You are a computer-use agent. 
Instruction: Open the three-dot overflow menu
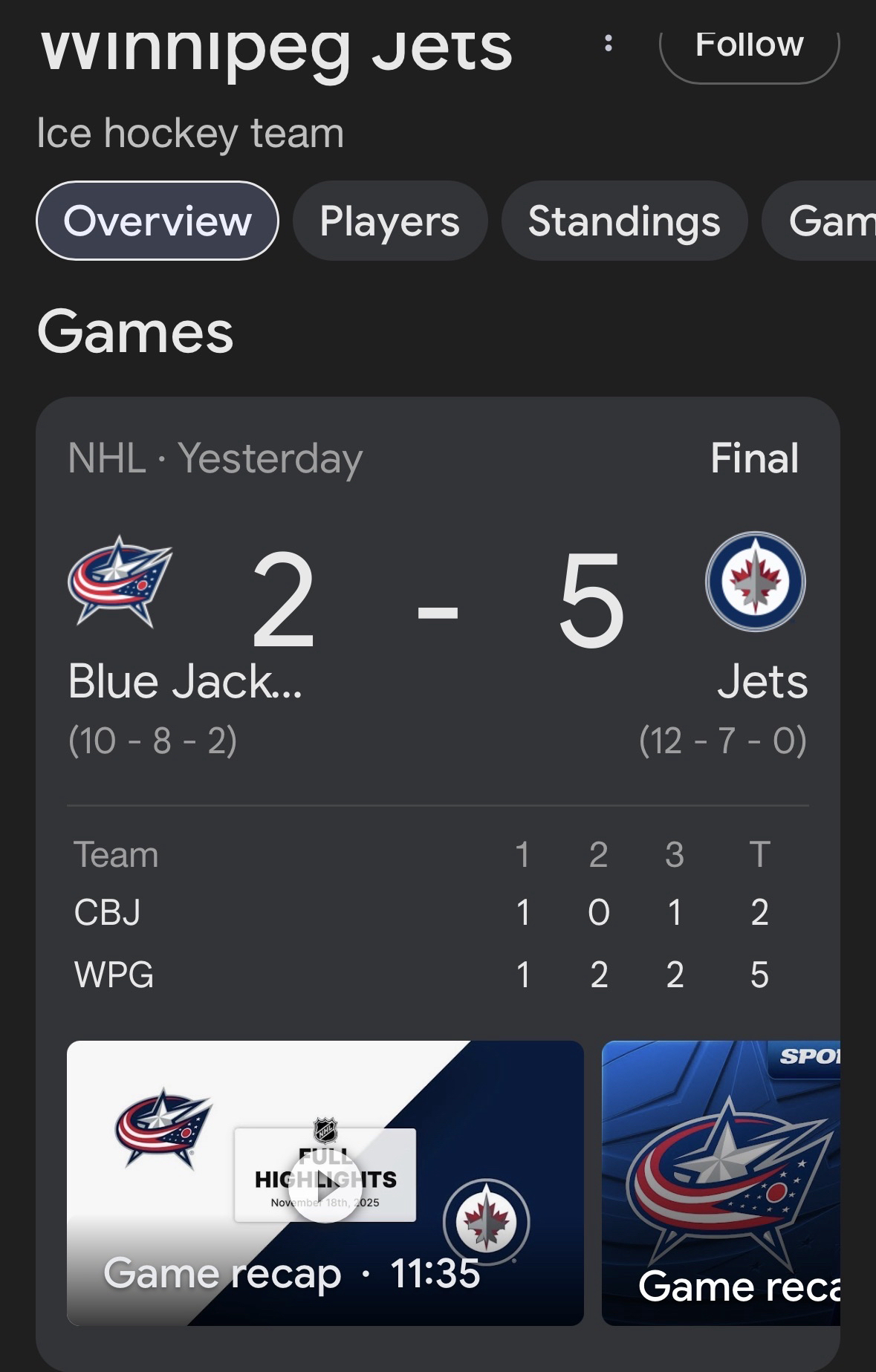click(x=609, y=44)
